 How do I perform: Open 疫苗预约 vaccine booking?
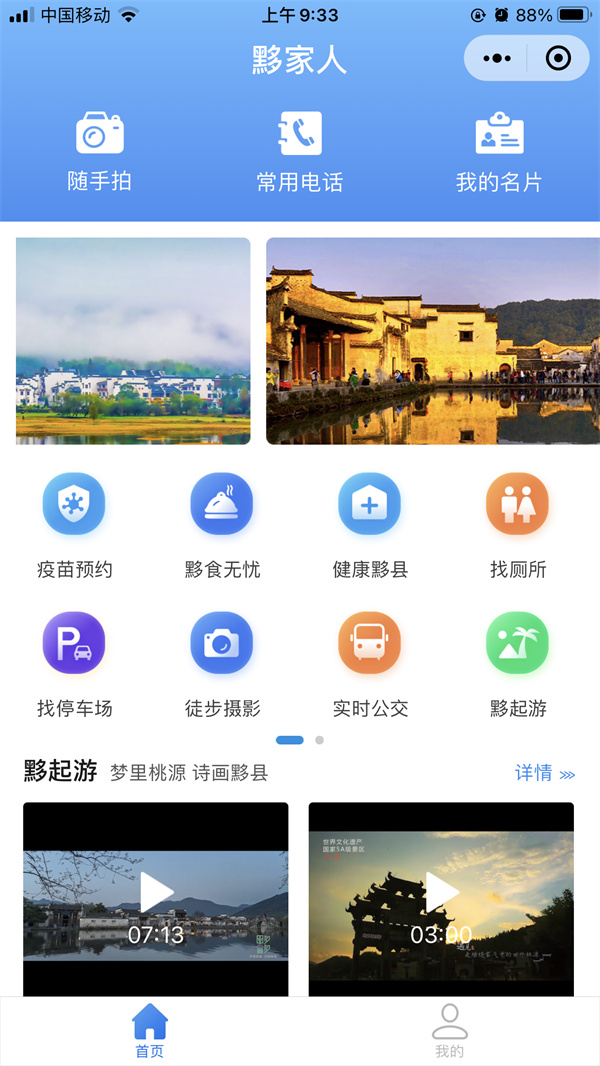pyautogui.click(x=74, y=525)
